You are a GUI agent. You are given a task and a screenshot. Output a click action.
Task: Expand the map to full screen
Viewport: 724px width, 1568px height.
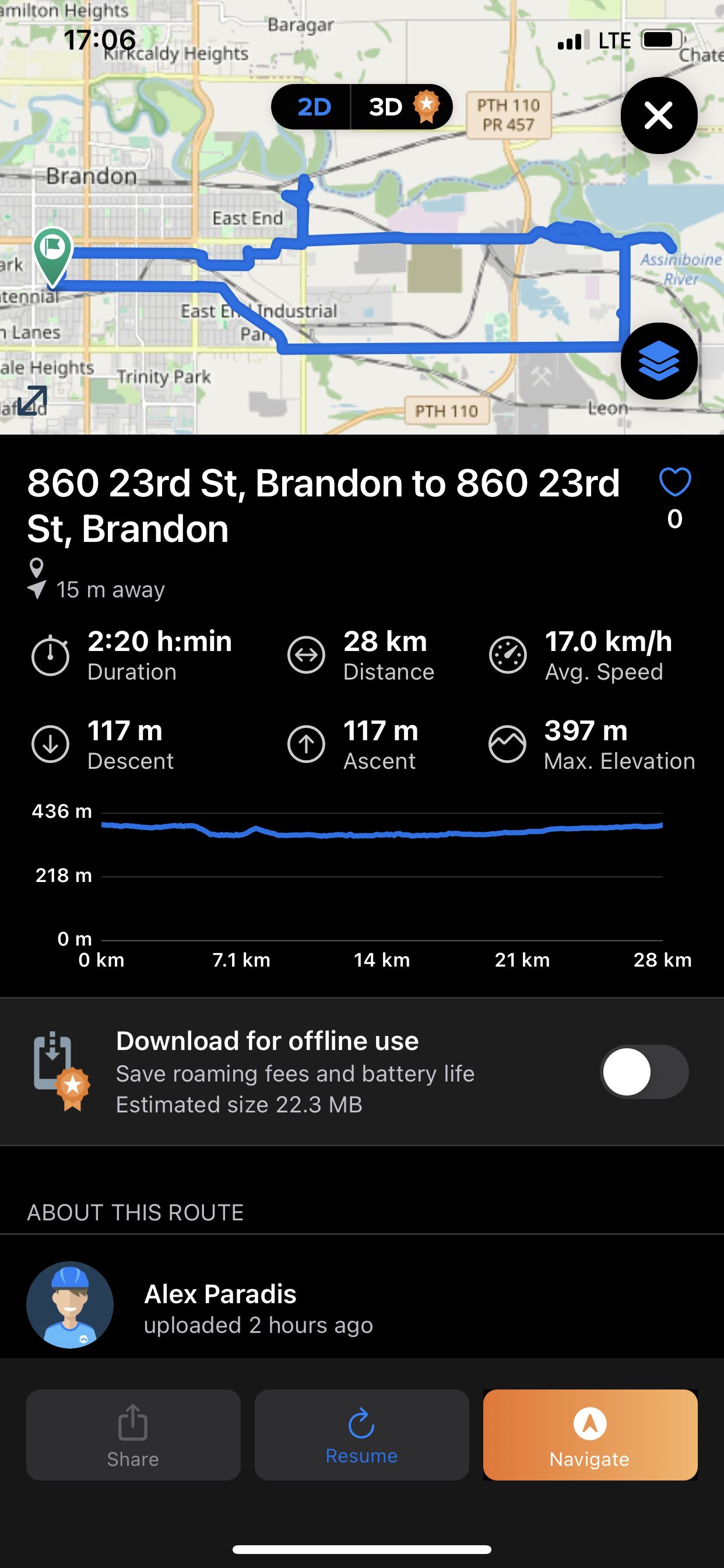[x=31, y=400]
